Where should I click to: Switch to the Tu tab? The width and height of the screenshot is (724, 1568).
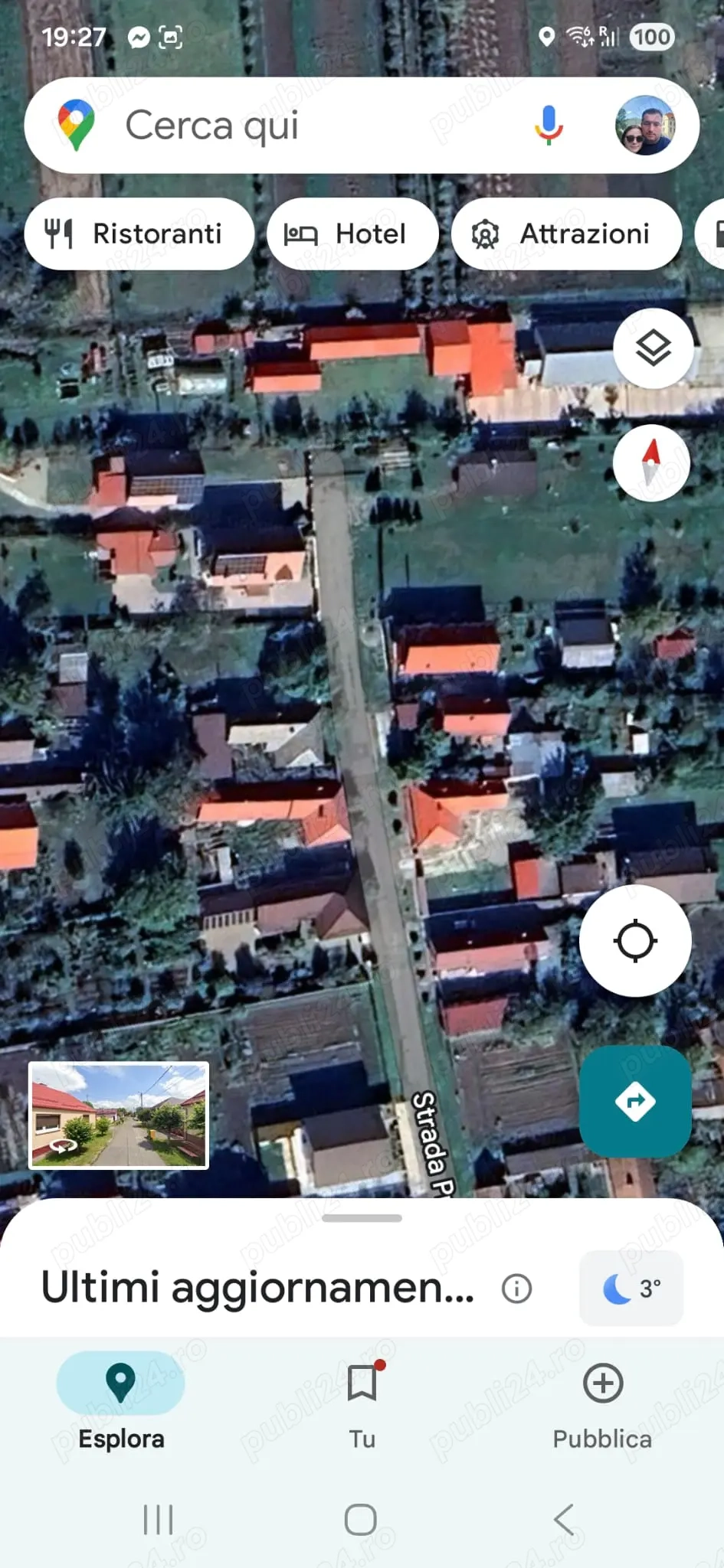tap(362, 1401)
